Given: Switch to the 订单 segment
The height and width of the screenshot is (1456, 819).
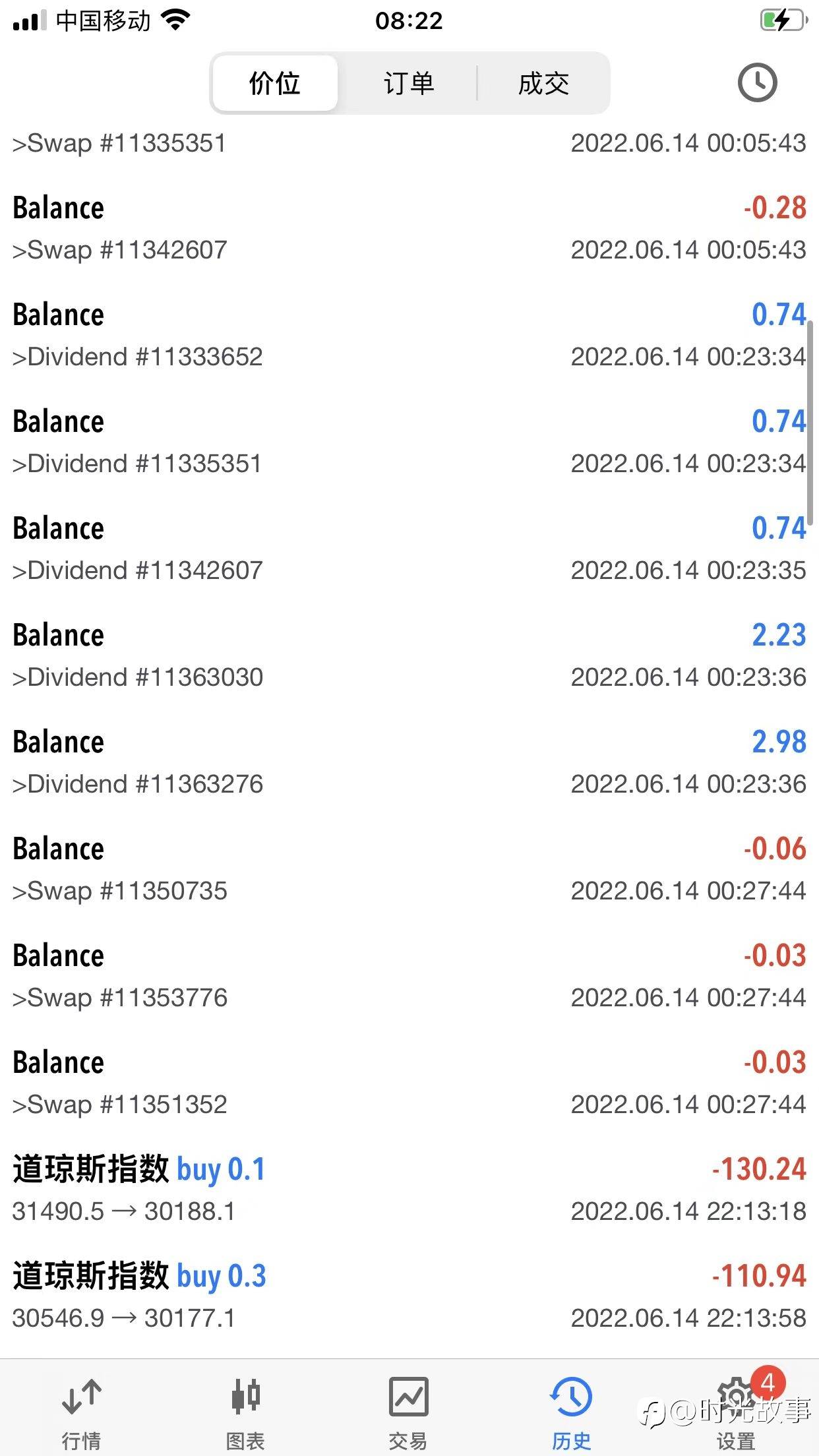Looking at the screenshot, I should tap(409, 84).
